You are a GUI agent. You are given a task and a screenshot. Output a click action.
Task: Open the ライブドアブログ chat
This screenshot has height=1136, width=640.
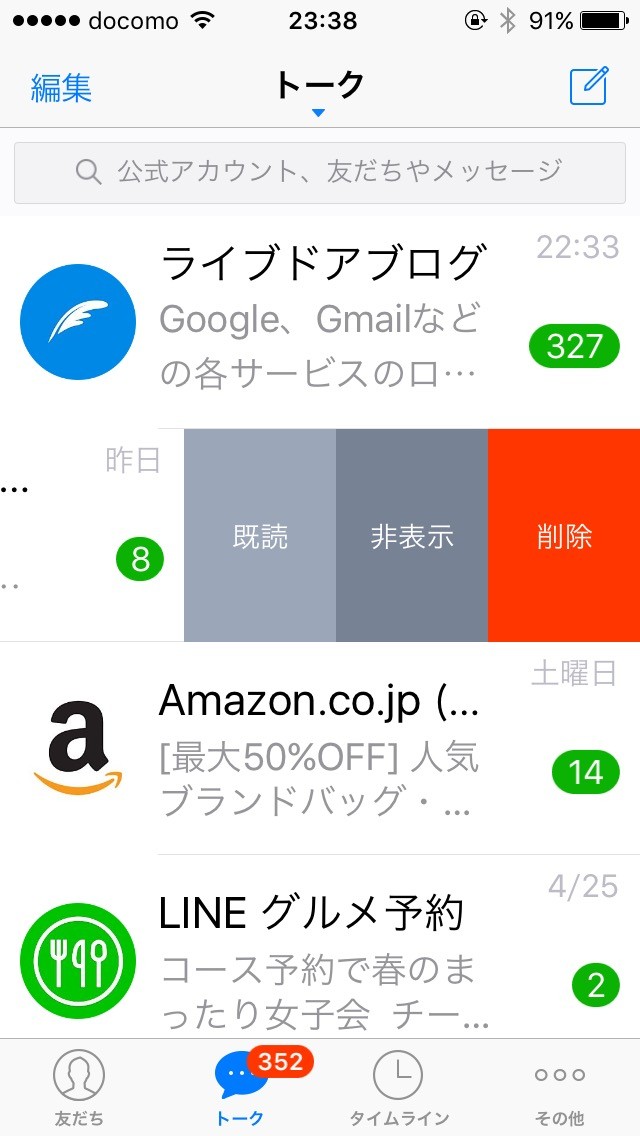click(320, 321)
